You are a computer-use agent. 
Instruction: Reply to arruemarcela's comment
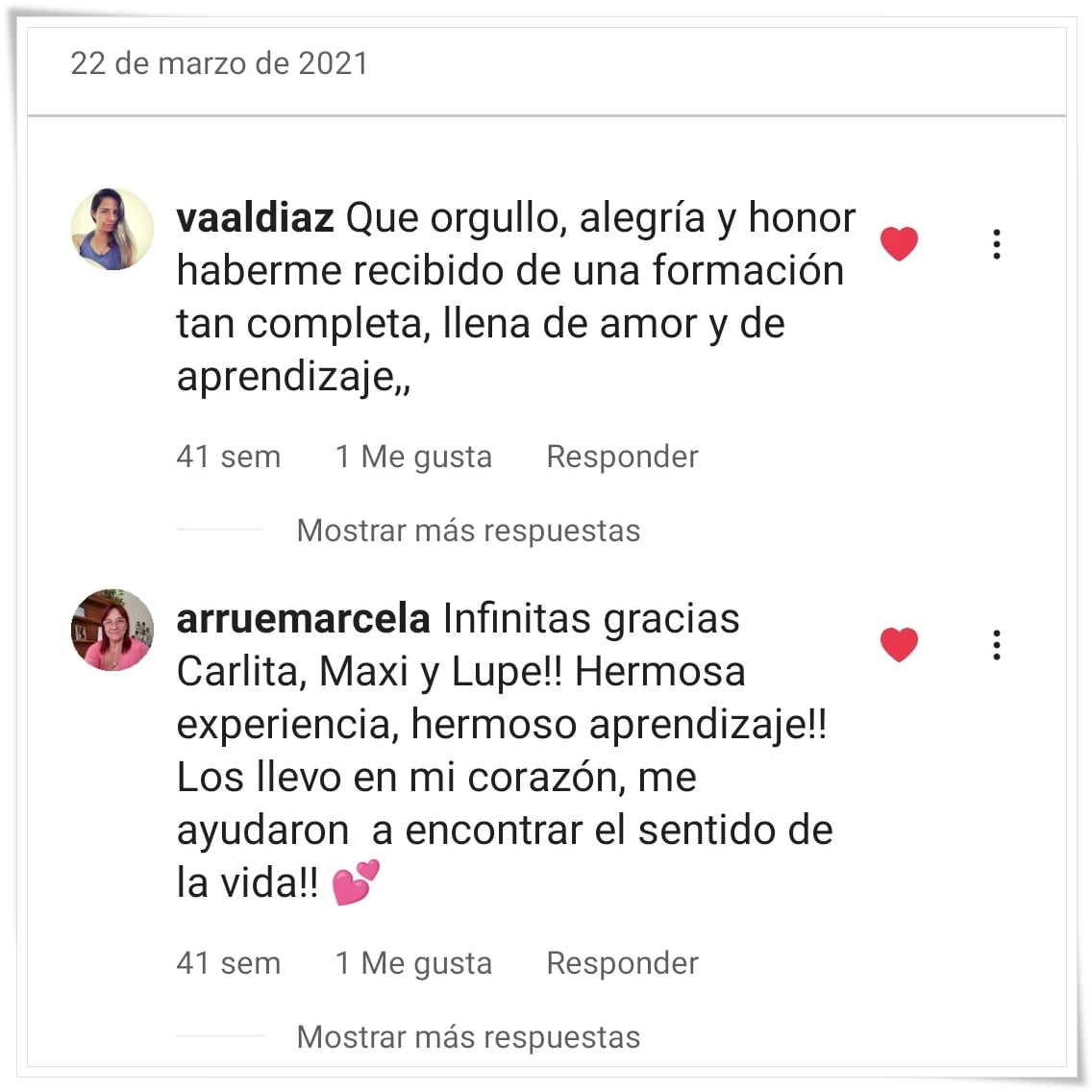622,963
